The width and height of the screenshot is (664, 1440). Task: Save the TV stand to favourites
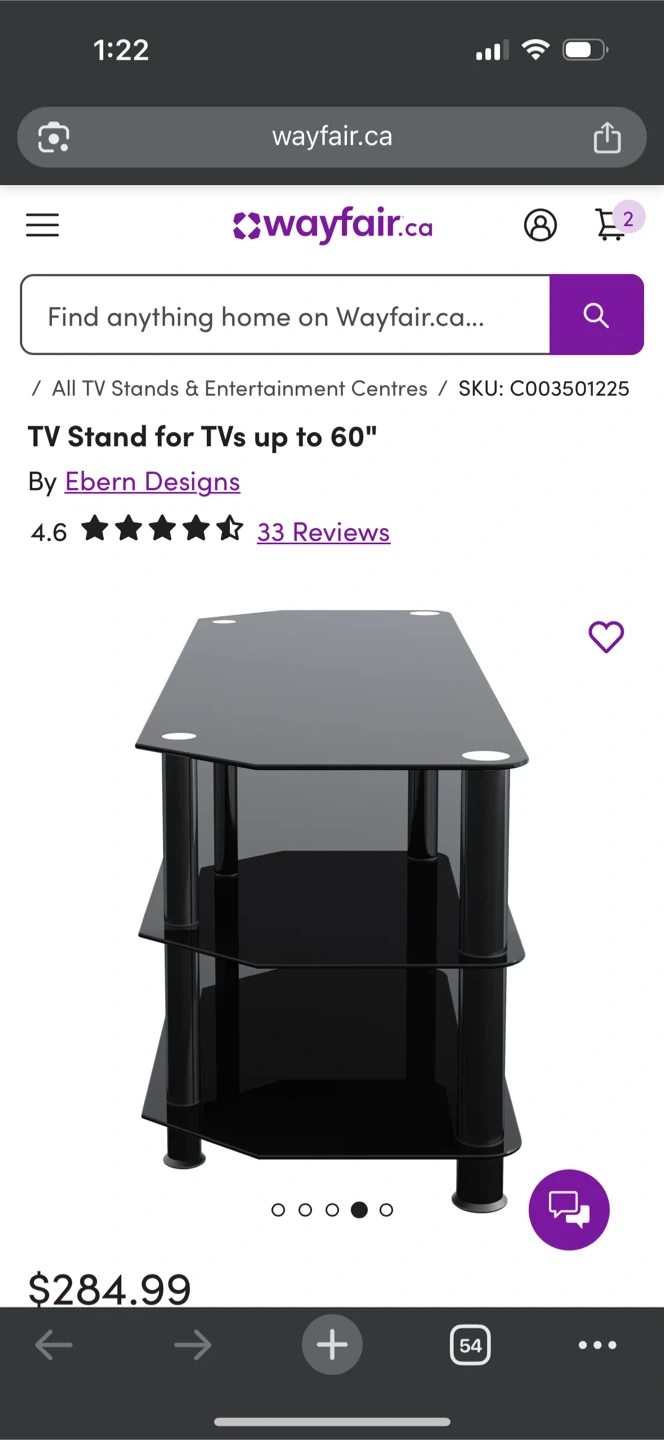(x=606, y=637)
